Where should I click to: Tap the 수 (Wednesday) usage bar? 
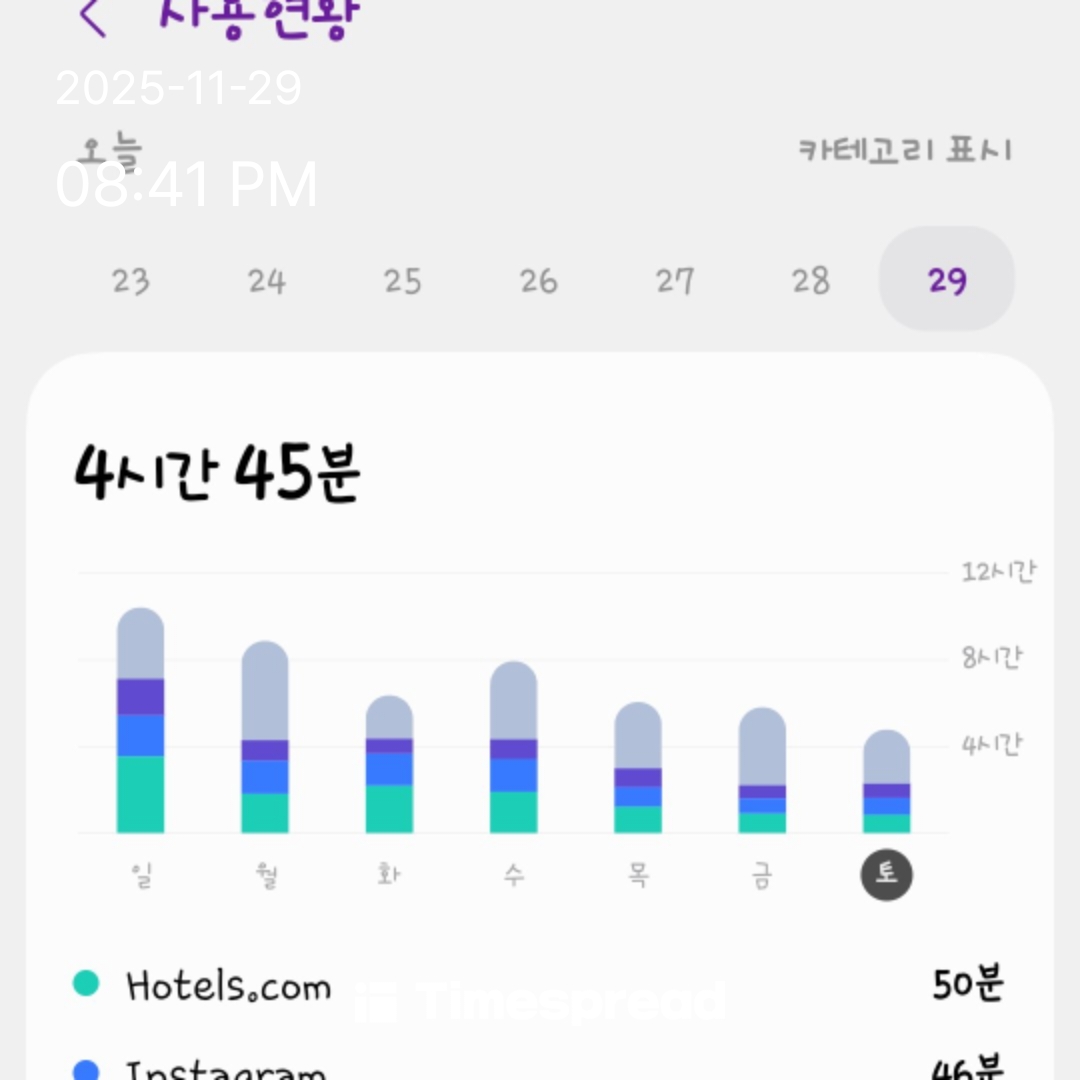click(513, 748)
